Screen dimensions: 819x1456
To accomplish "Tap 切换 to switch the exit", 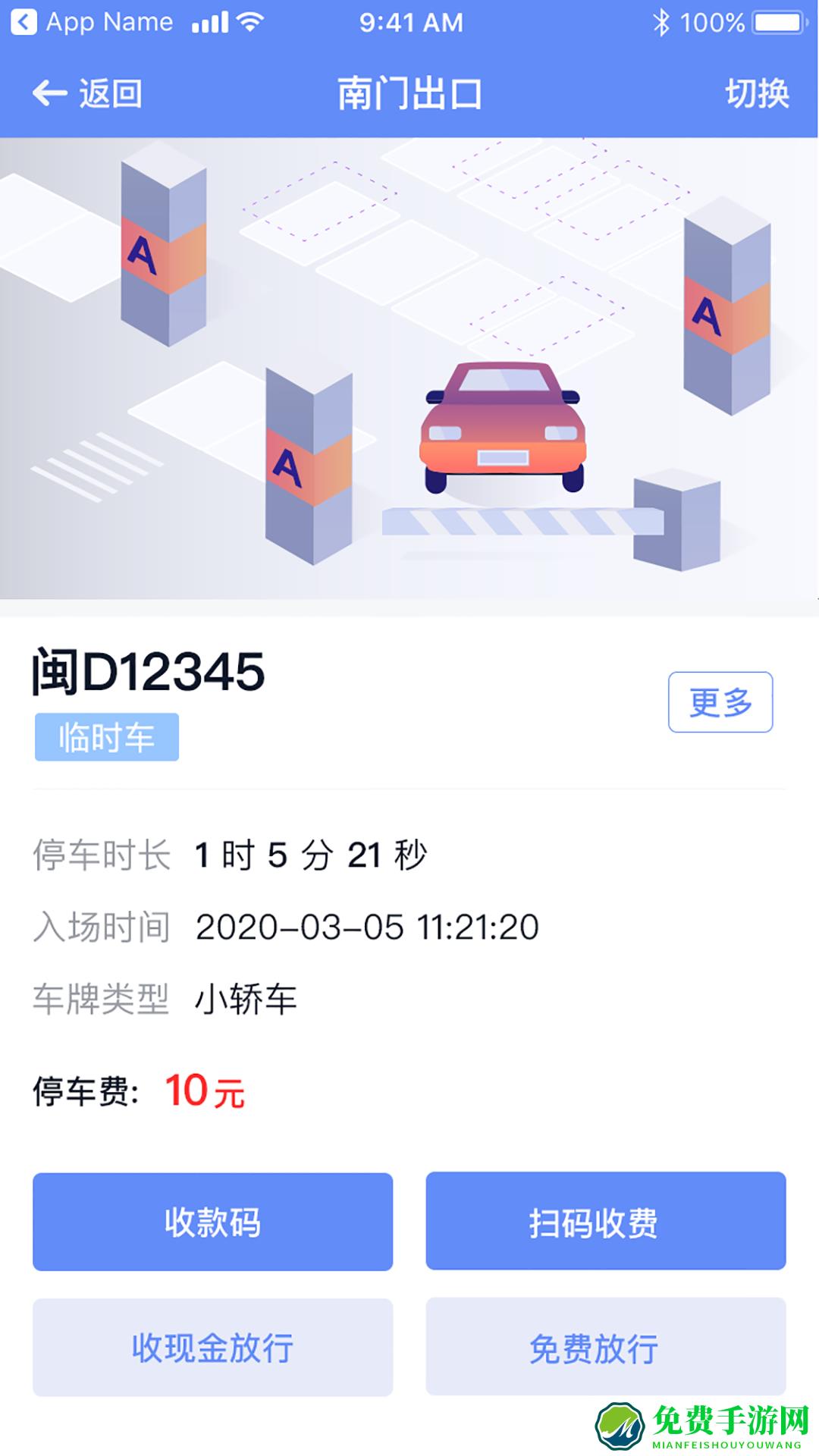I will 757,94.
